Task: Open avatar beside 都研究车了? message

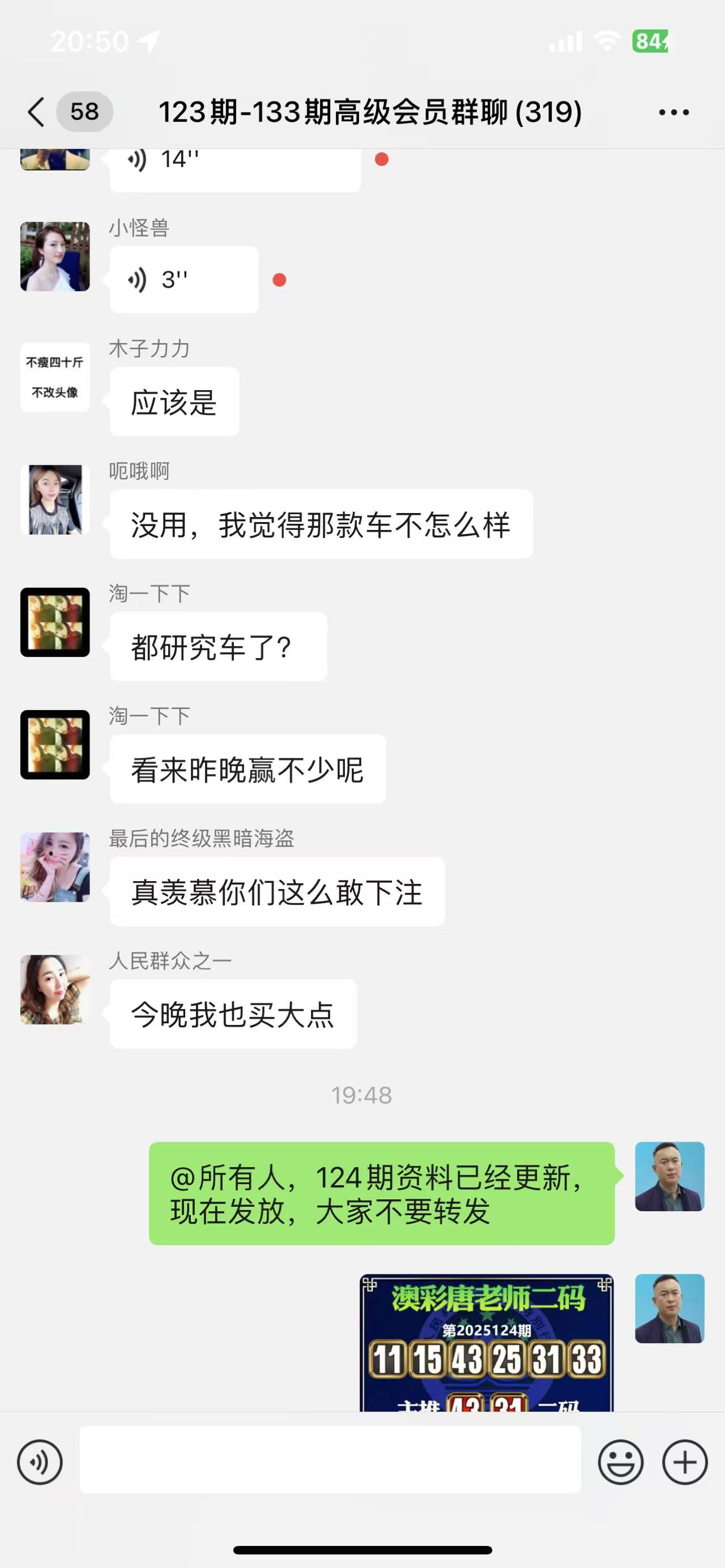Action: click(55, 622)
